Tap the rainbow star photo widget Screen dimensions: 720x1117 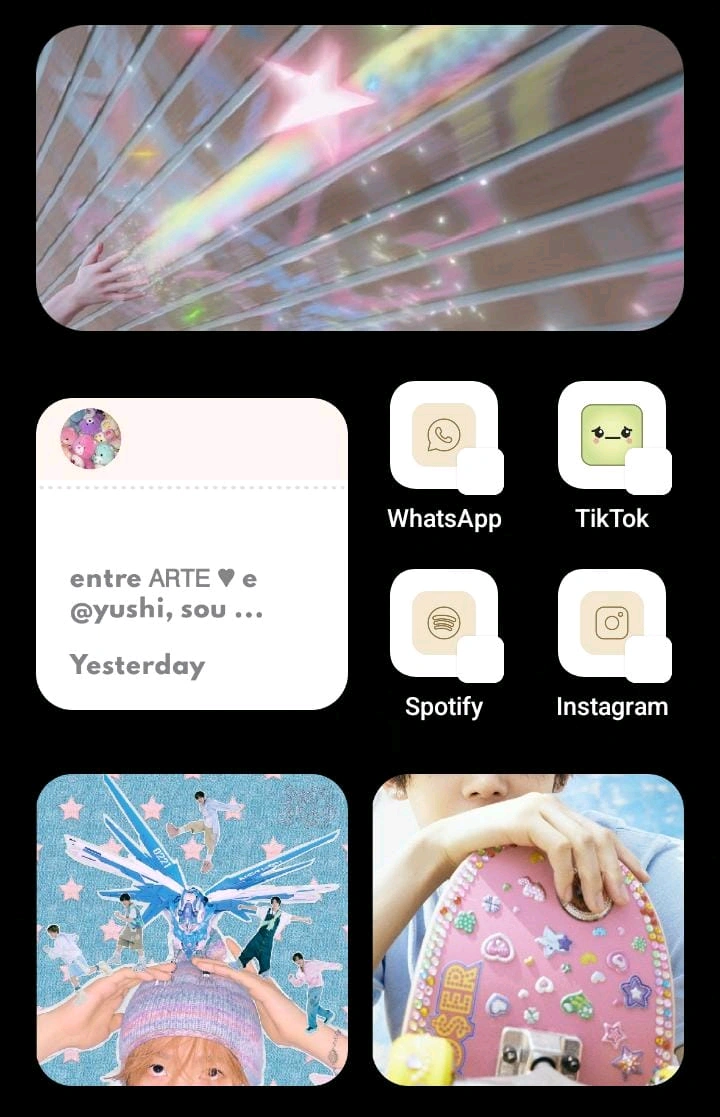click(x=360, y=178)
